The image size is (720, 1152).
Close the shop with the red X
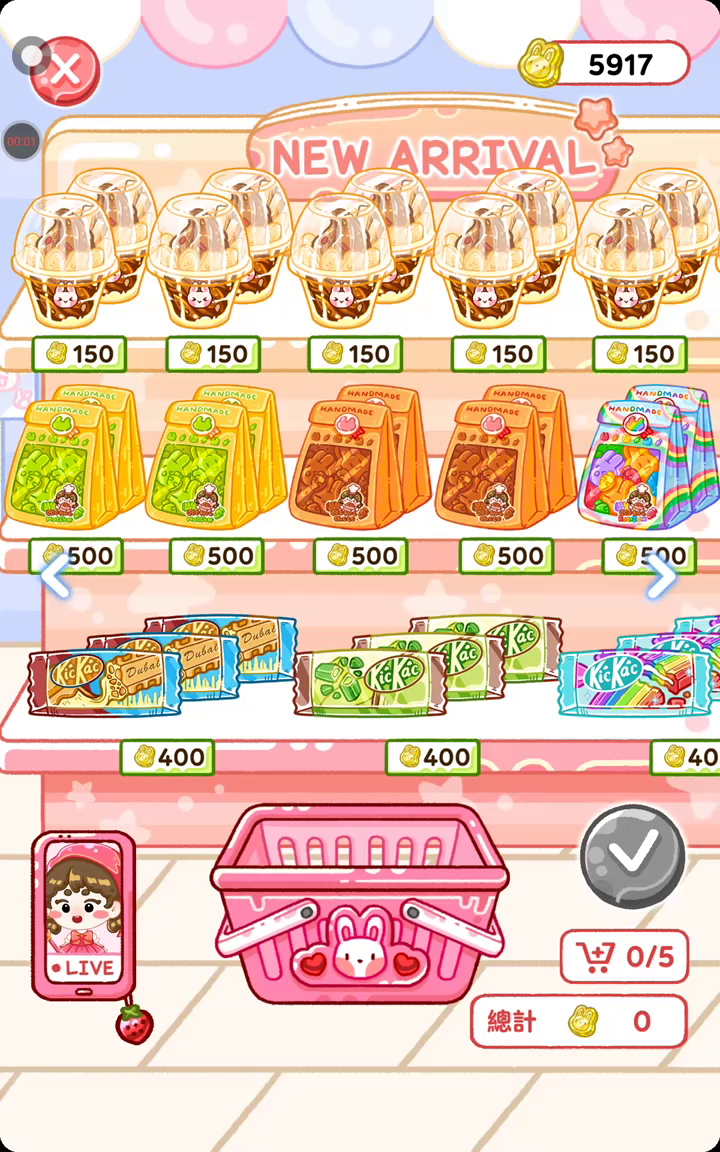(x=65, y=70)
